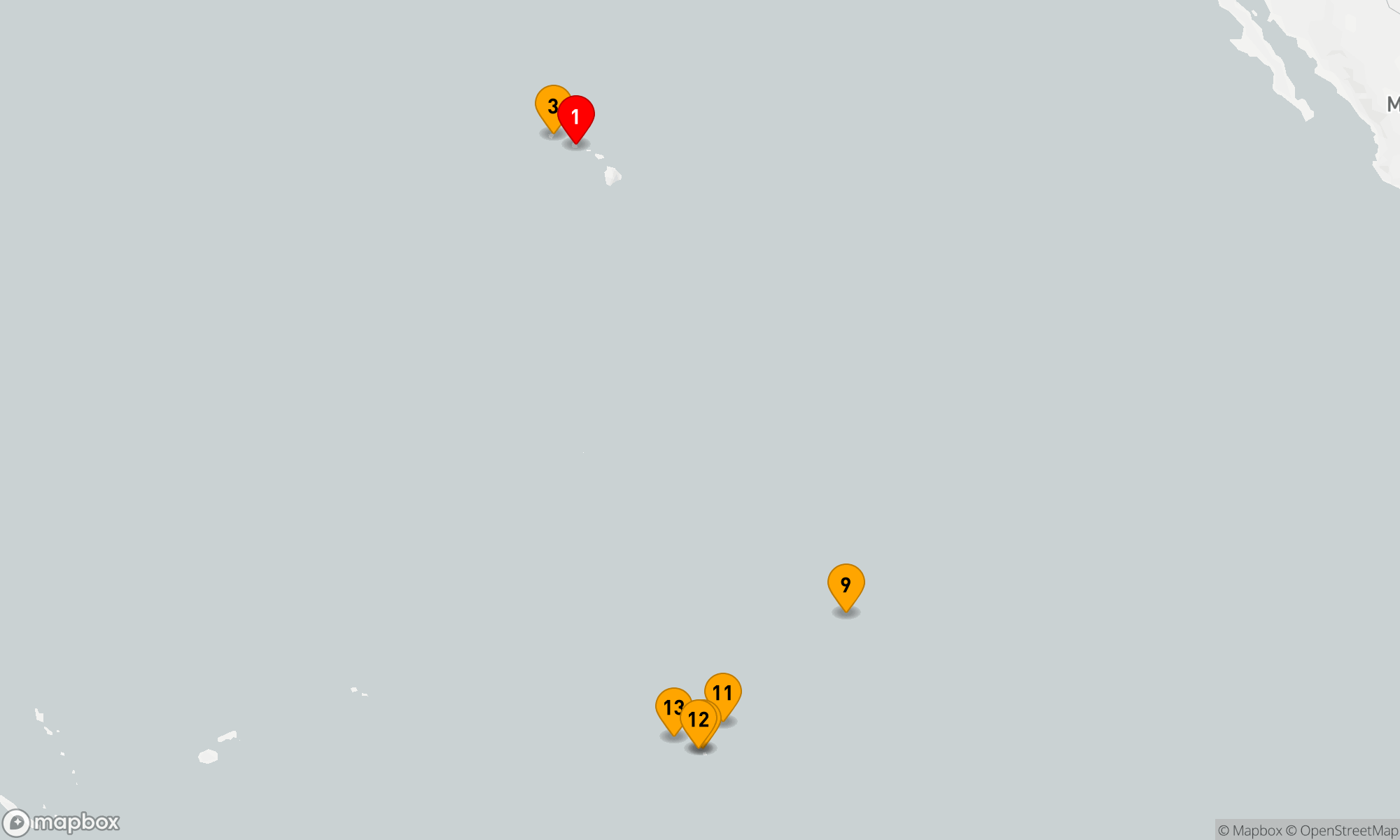Select the red marker numbered 1
Image resolution: width=1400 pixels, height=840 pixels.
576,117
